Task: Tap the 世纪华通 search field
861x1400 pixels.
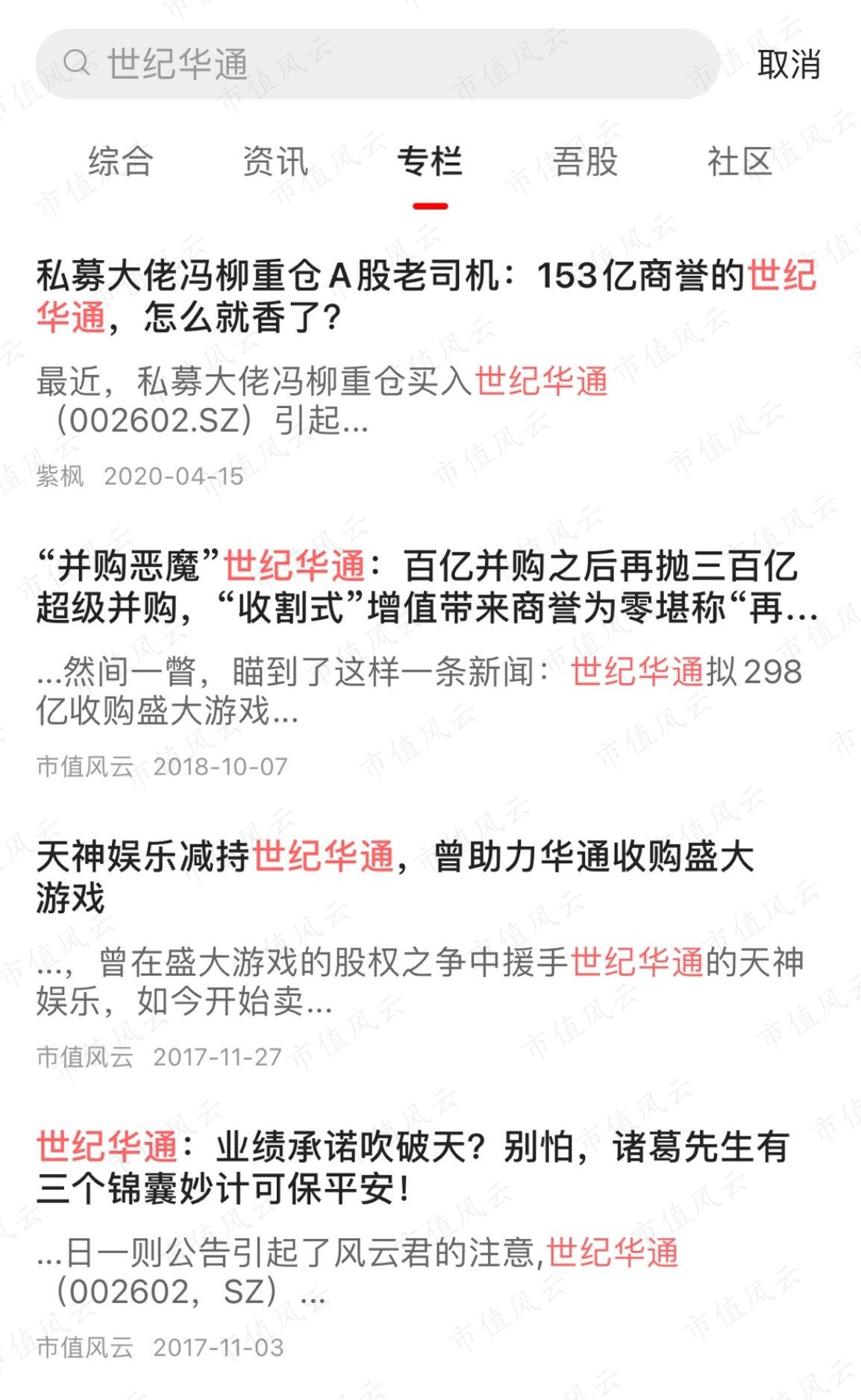Action: [378, 64]
